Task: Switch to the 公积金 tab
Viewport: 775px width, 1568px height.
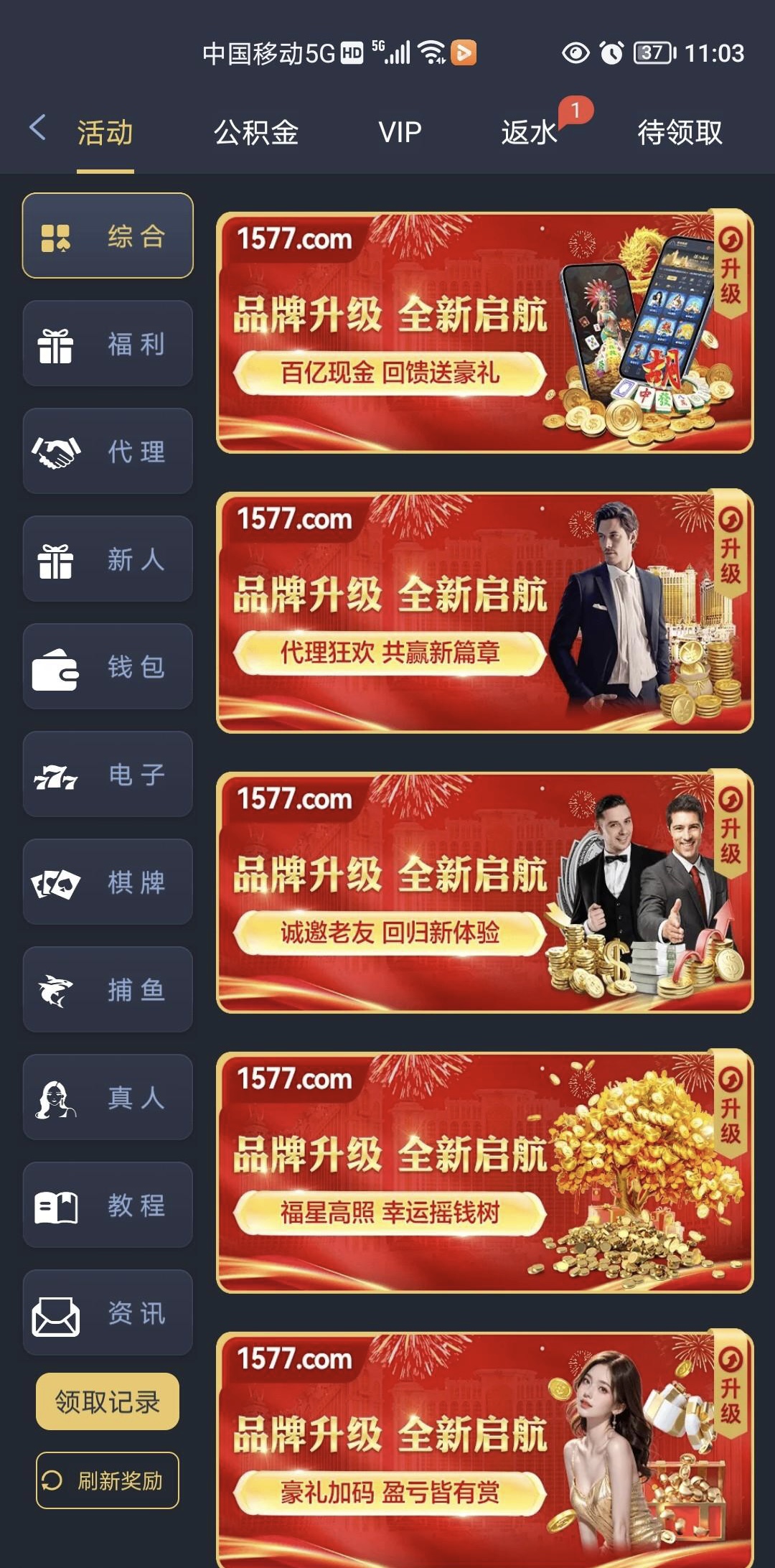Action: tap(256, 133)
